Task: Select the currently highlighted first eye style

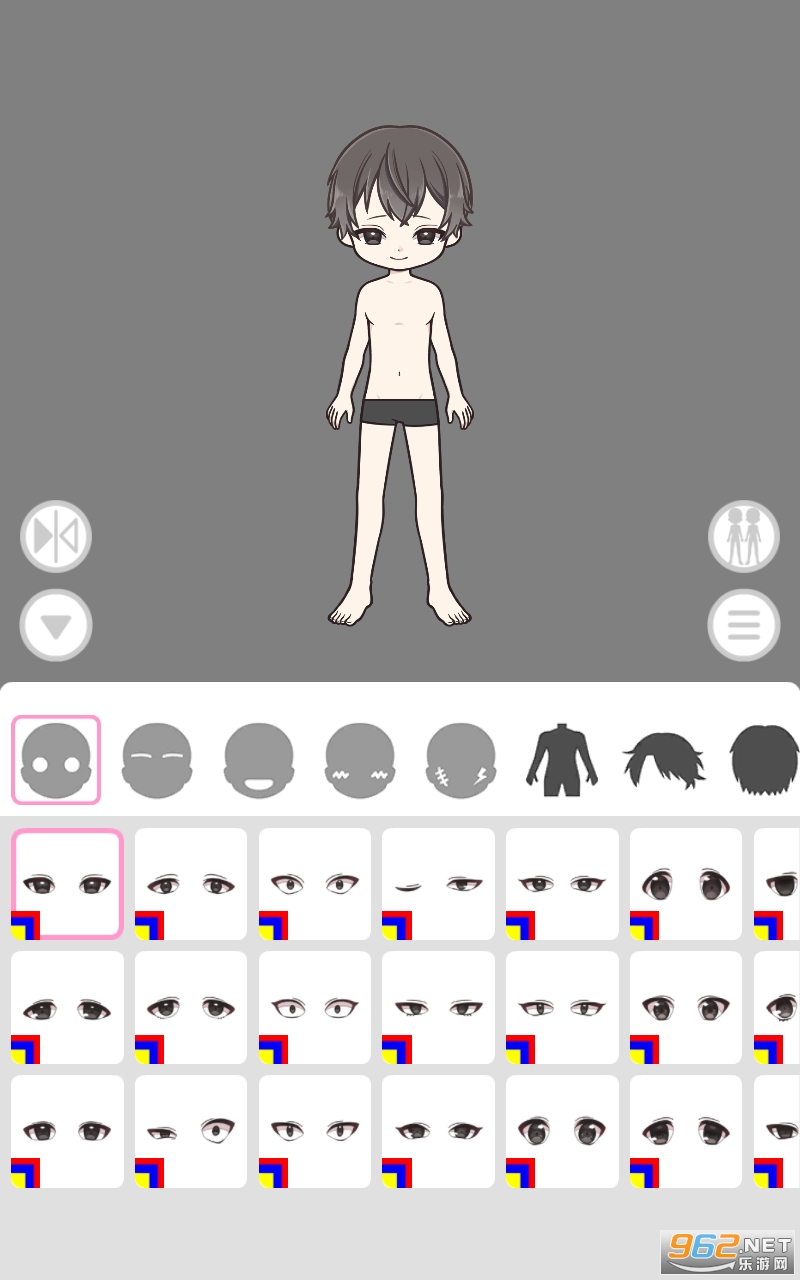Action: tap(67, 884)
